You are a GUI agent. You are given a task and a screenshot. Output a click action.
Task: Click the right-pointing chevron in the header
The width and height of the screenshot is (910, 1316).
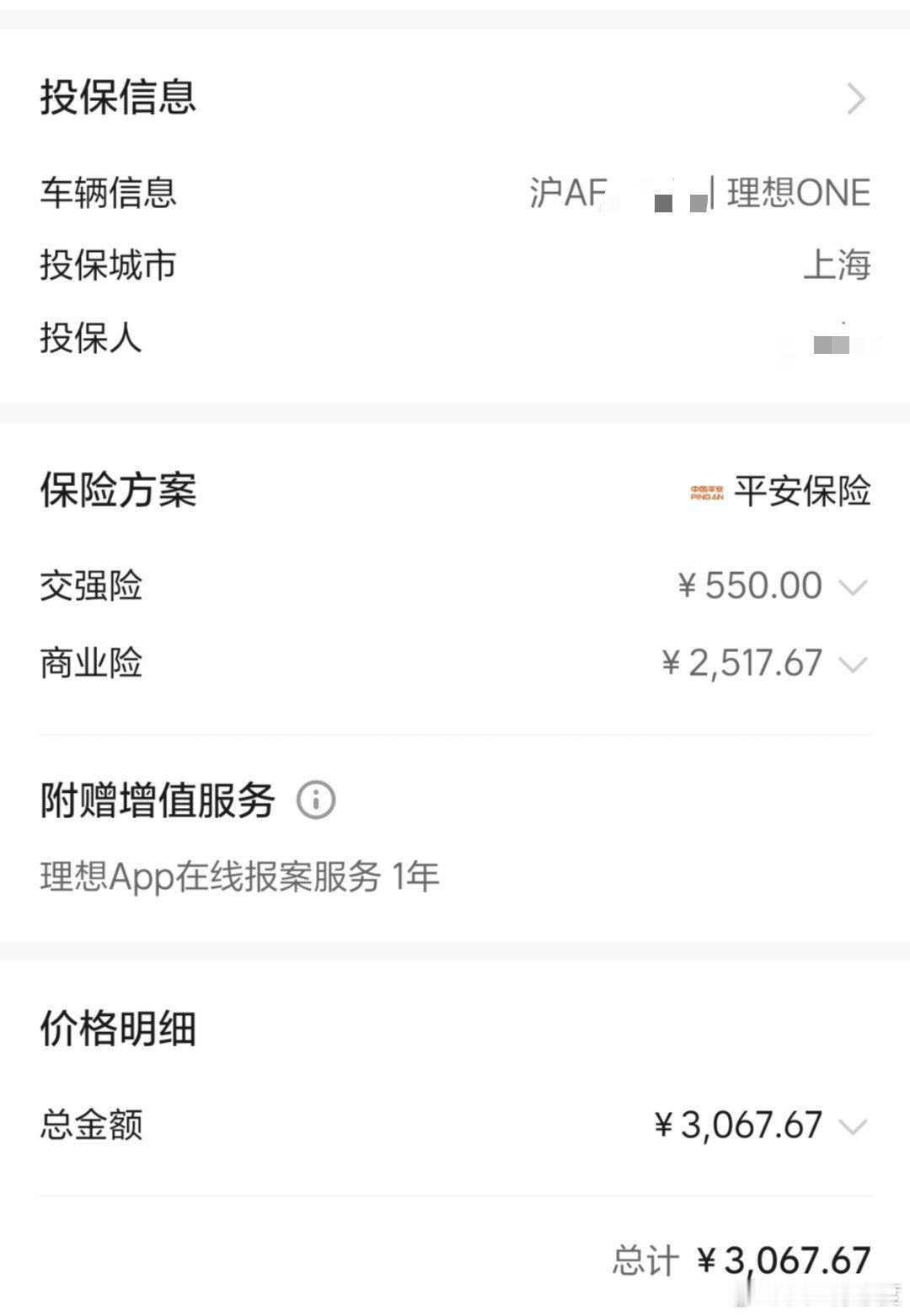[x=855, y=99]
